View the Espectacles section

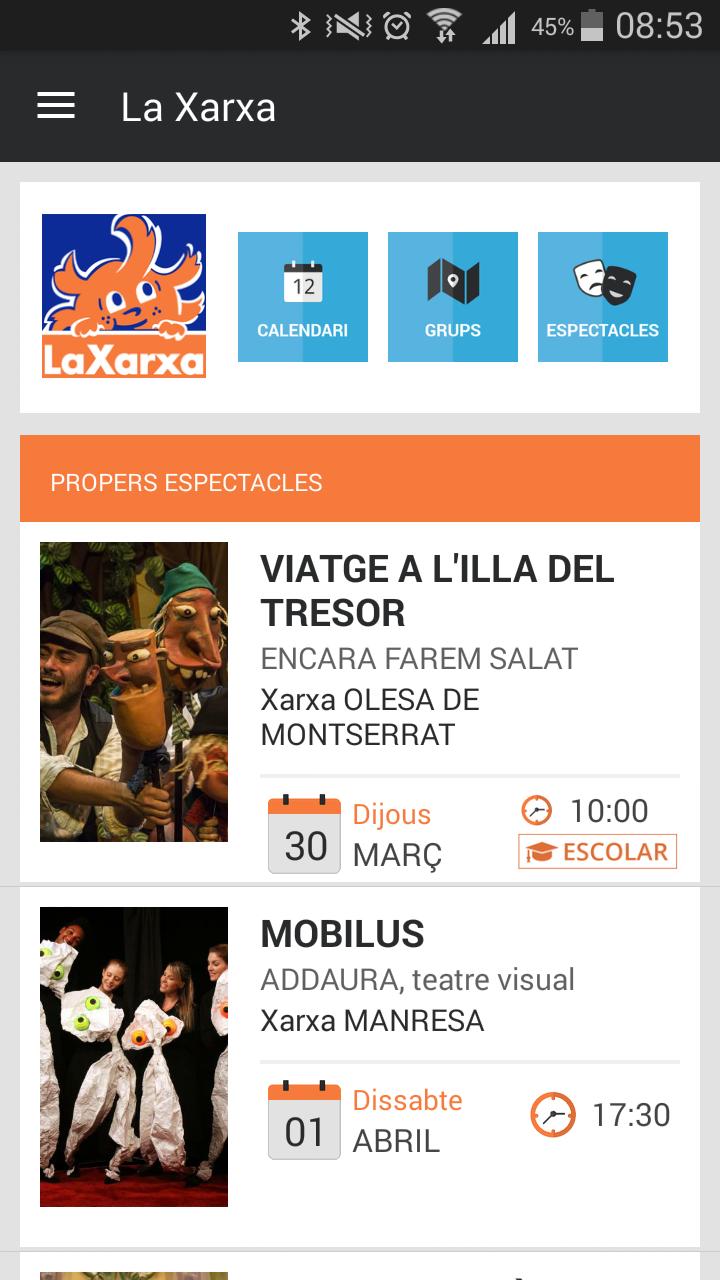tap(603, 297)
